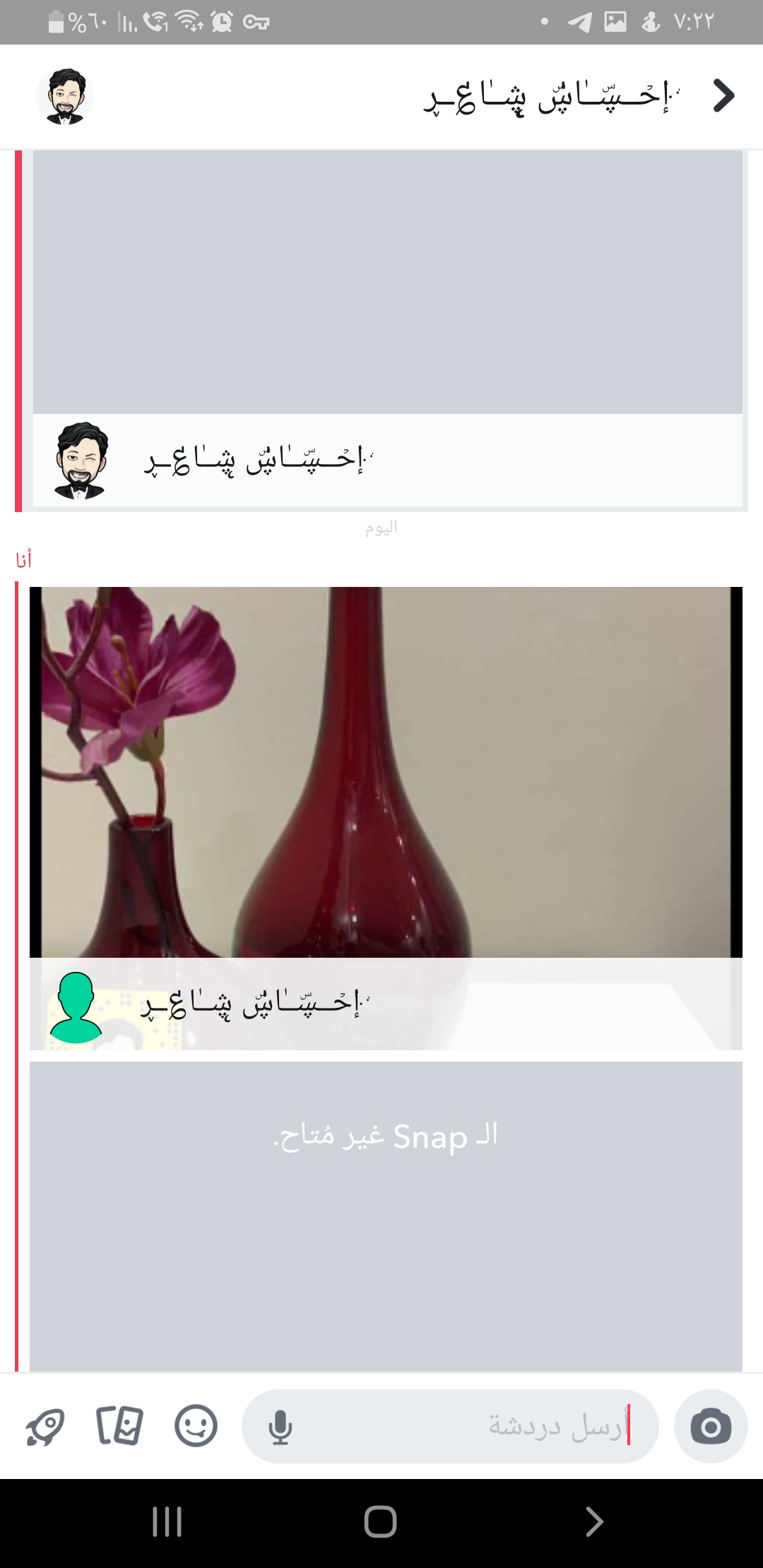Go back using the header chevron arrow

click(723, 96)
